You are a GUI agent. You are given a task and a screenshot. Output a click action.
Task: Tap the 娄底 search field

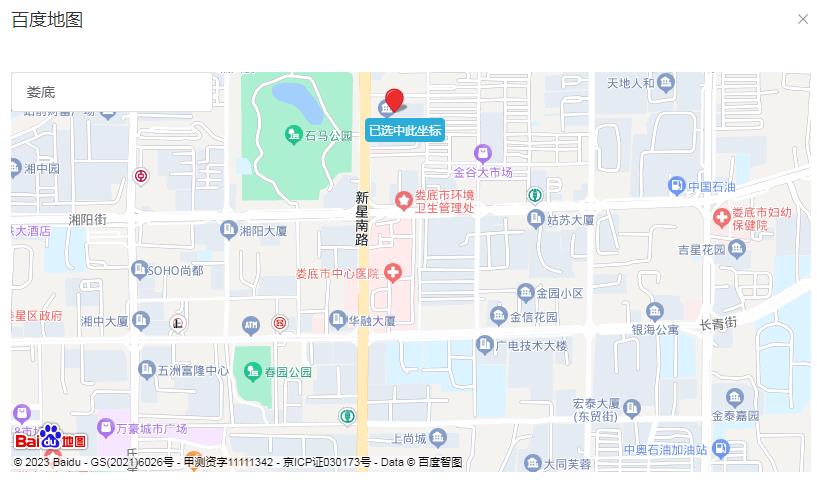(x=110, y=92)
